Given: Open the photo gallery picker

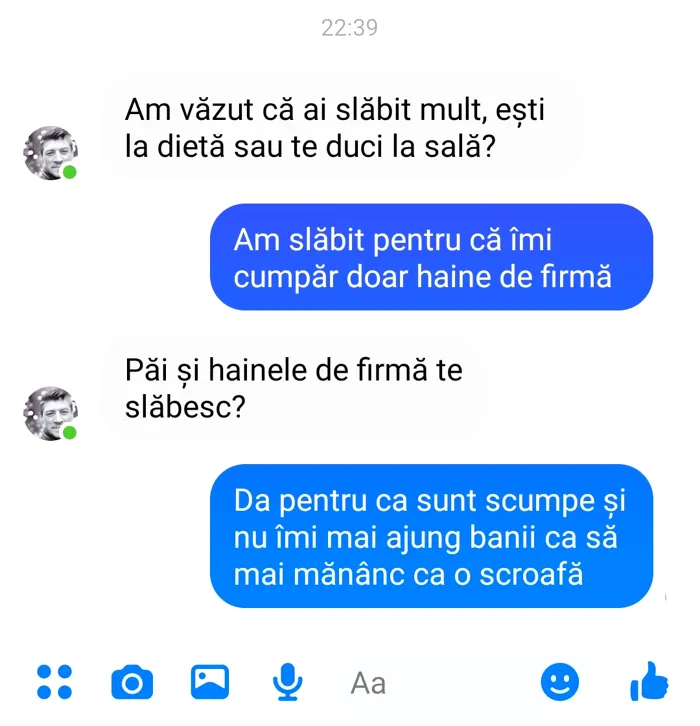Looking at the screenshot, I should pos(210,682).
